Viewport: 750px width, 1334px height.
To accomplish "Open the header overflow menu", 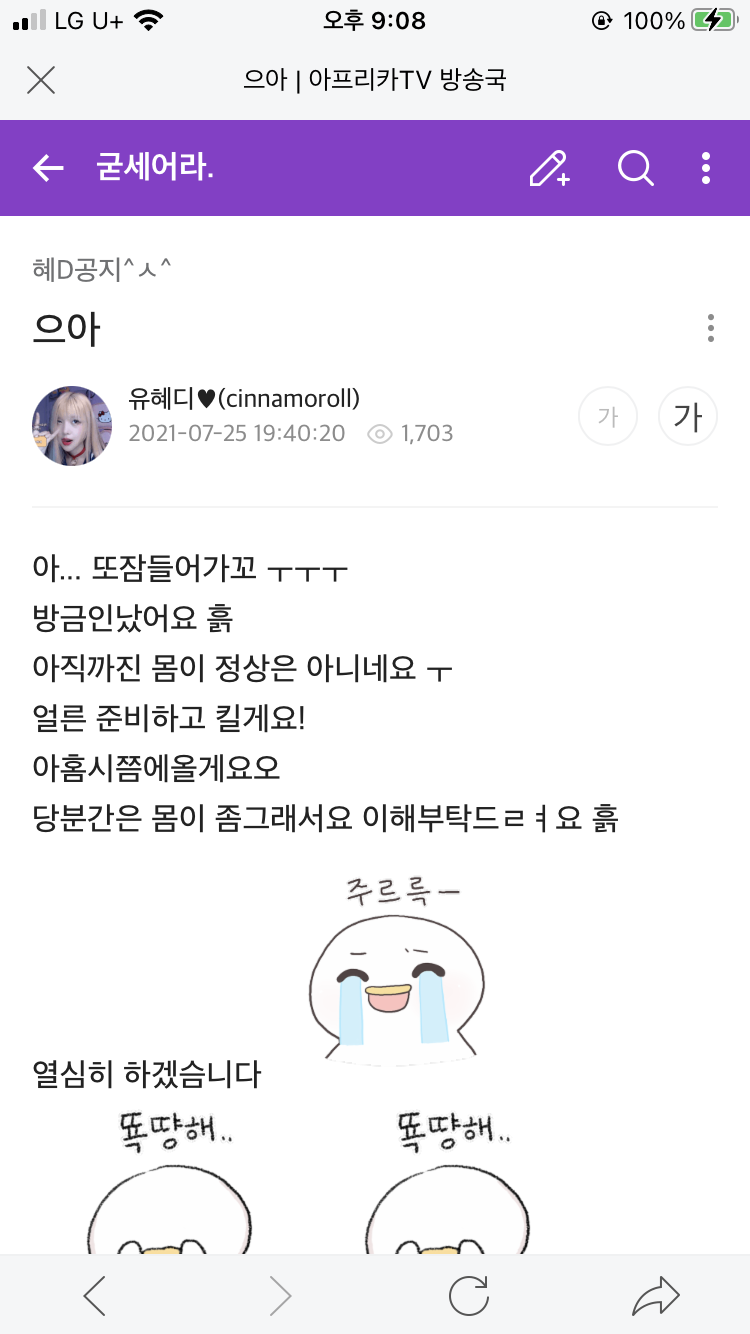I will (706, 168).
